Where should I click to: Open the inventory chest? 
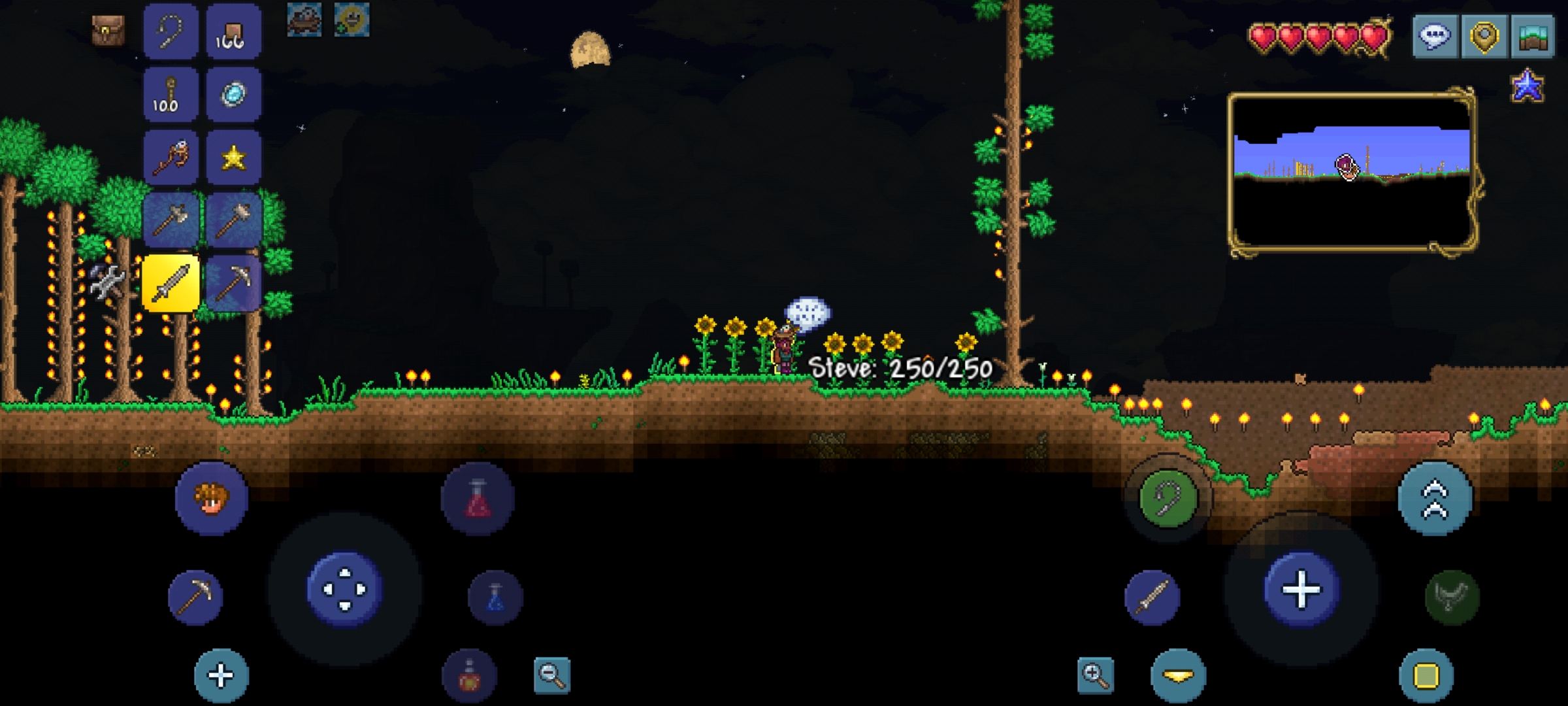(108, 31)
